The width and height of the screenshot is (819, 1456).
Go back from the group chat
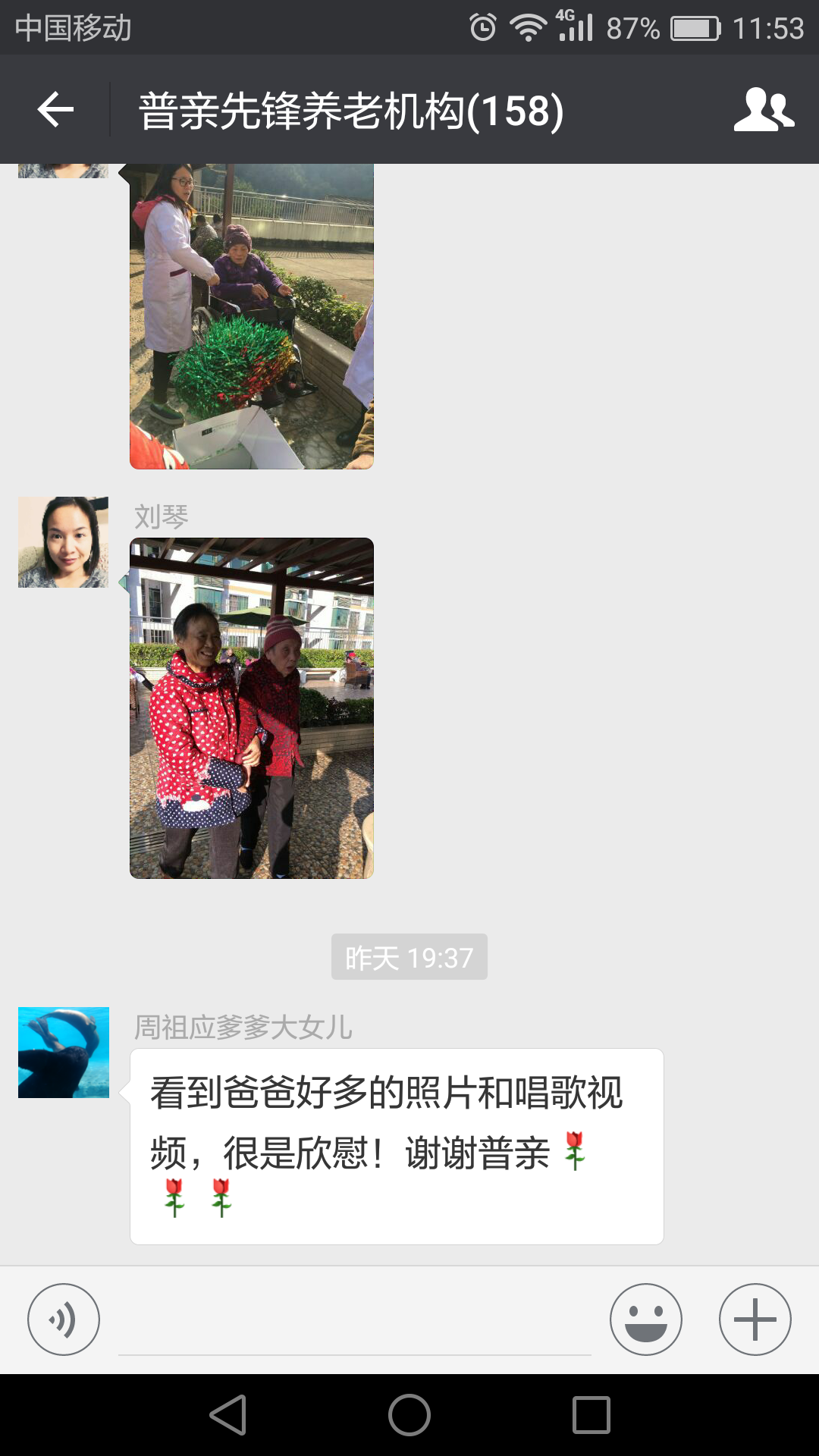point(55,110)
